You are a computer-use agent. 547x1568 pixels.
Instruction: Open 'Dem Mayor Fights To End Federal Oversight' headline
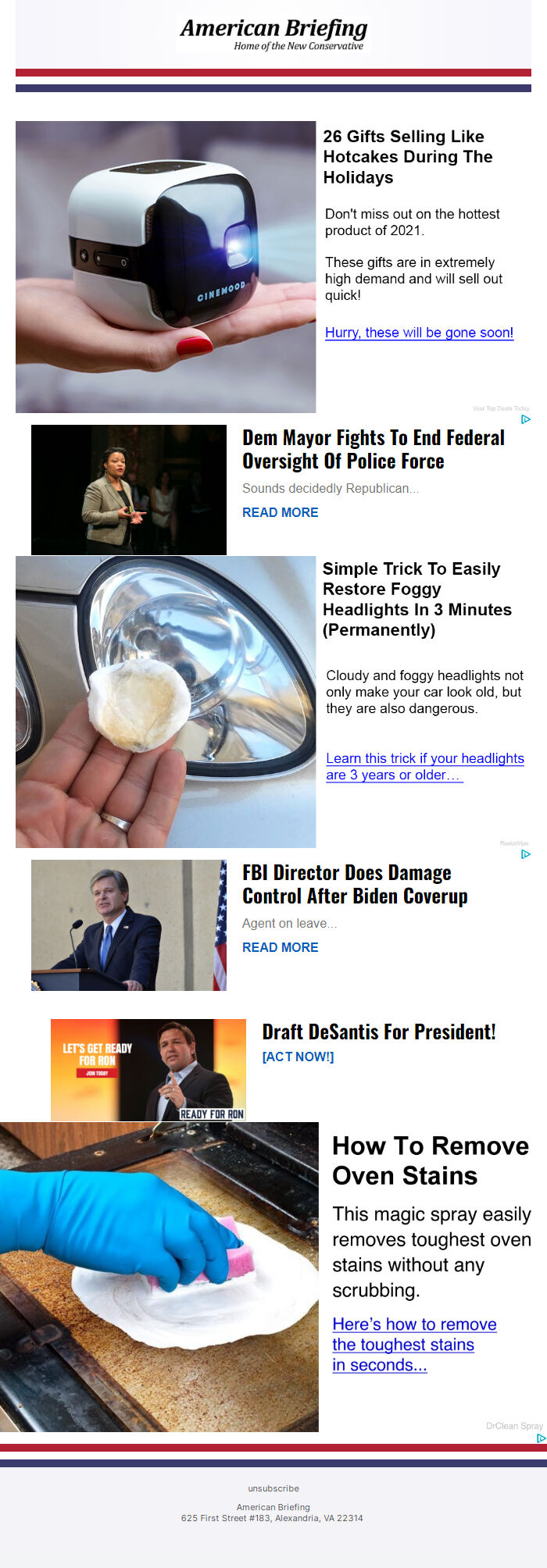373,449
